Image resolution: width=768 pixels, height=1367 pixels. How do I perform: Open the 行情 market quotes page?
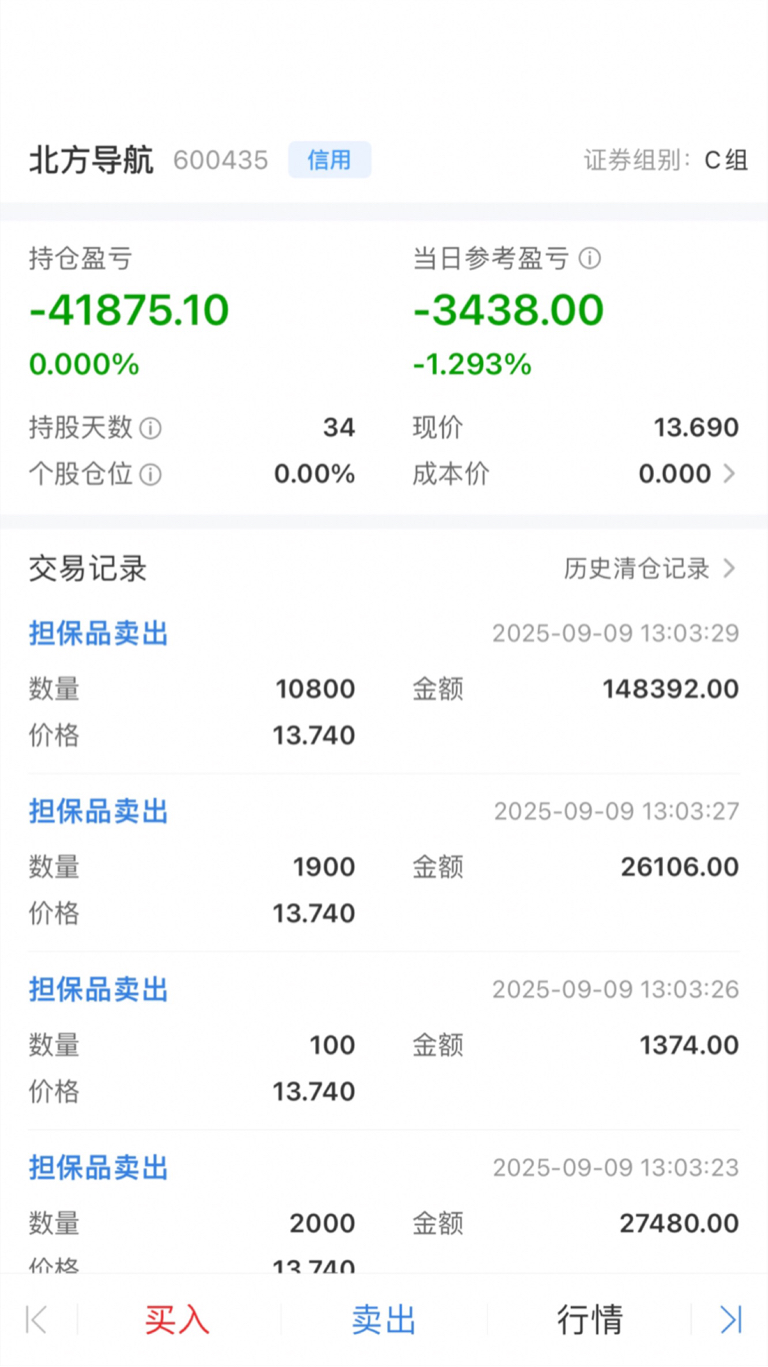coord(590,1320)
